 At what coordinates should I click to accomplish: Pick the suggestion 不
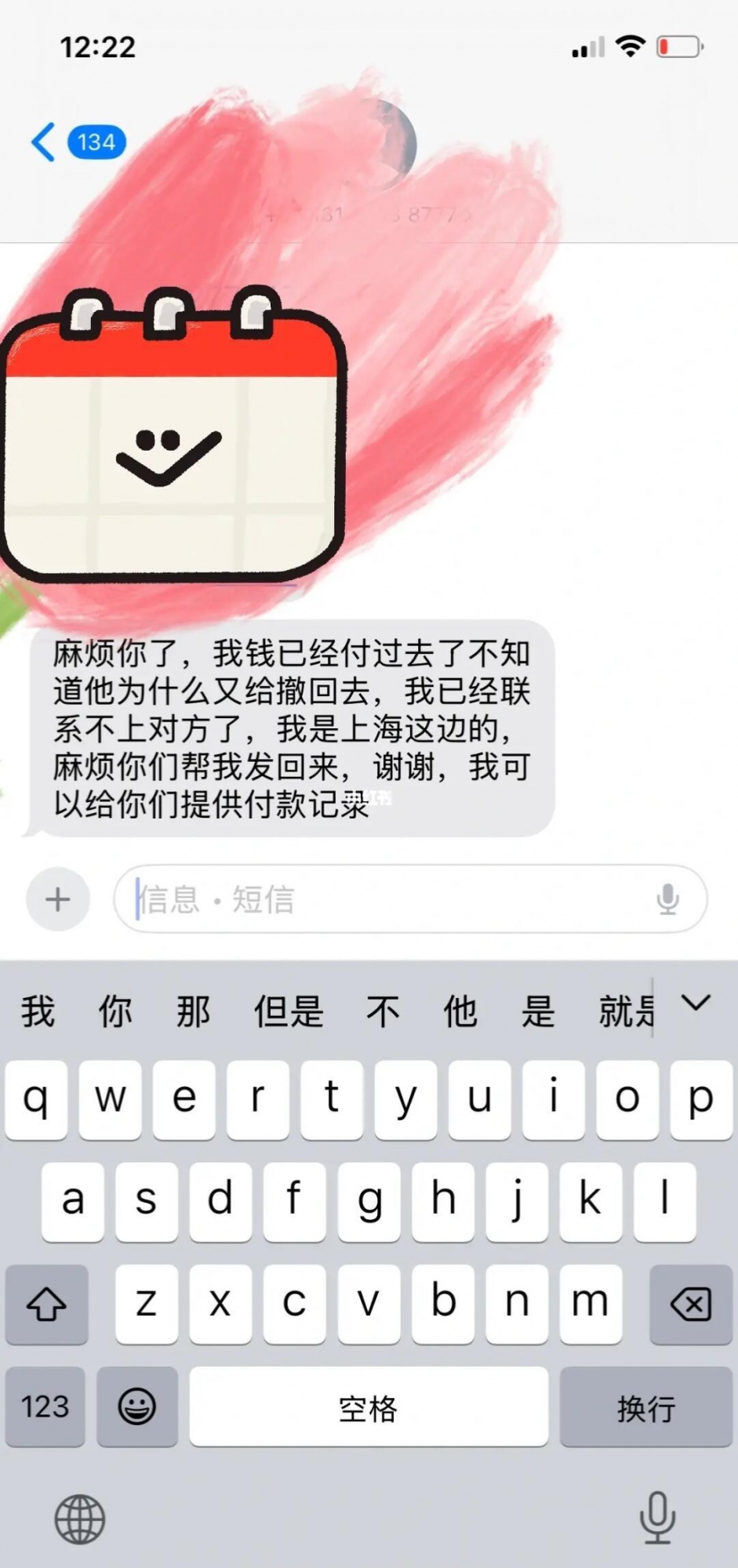(x=383, y=1011)
